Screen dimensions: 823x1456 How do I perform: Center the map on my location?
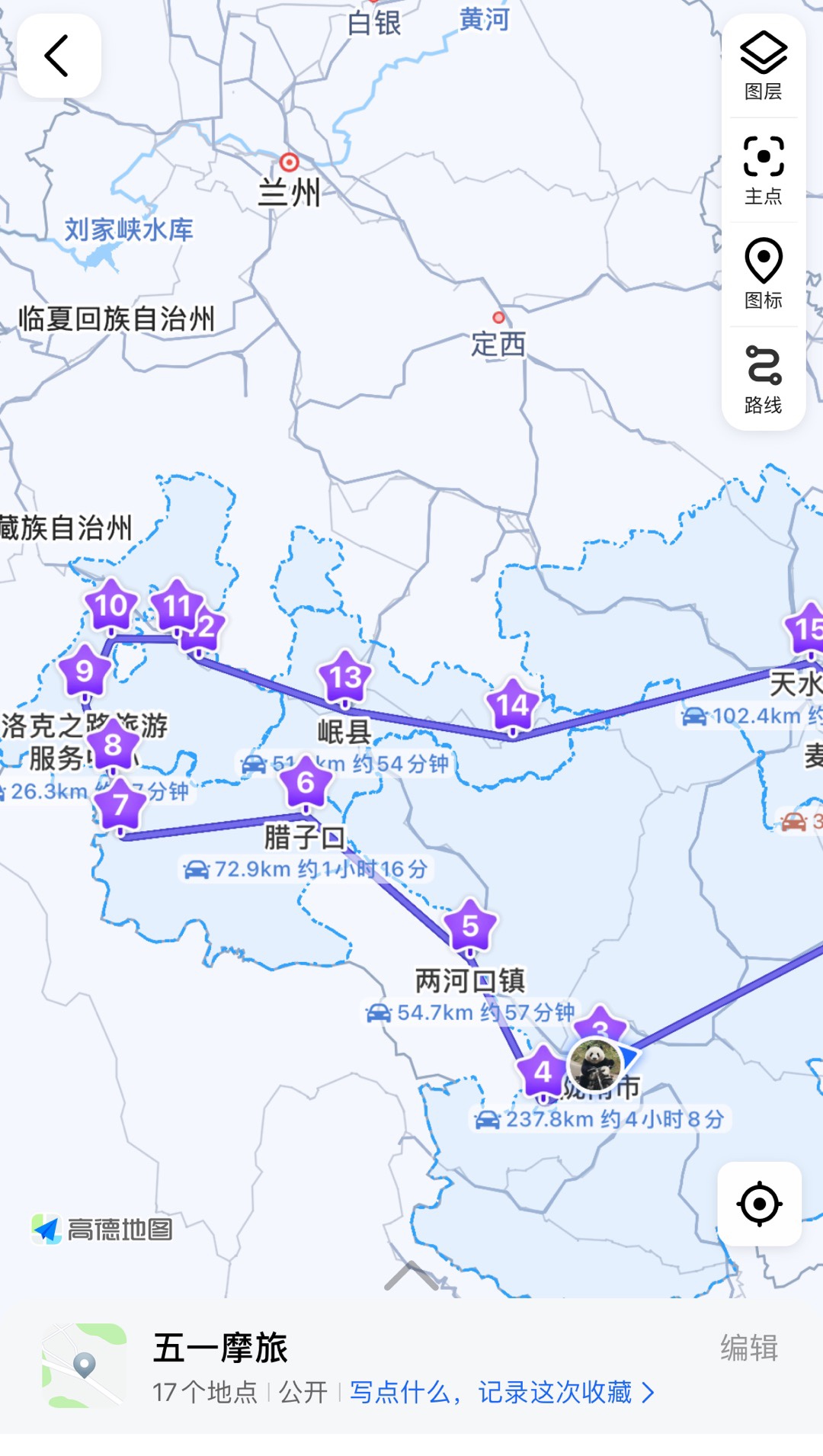click(759, 1204)
